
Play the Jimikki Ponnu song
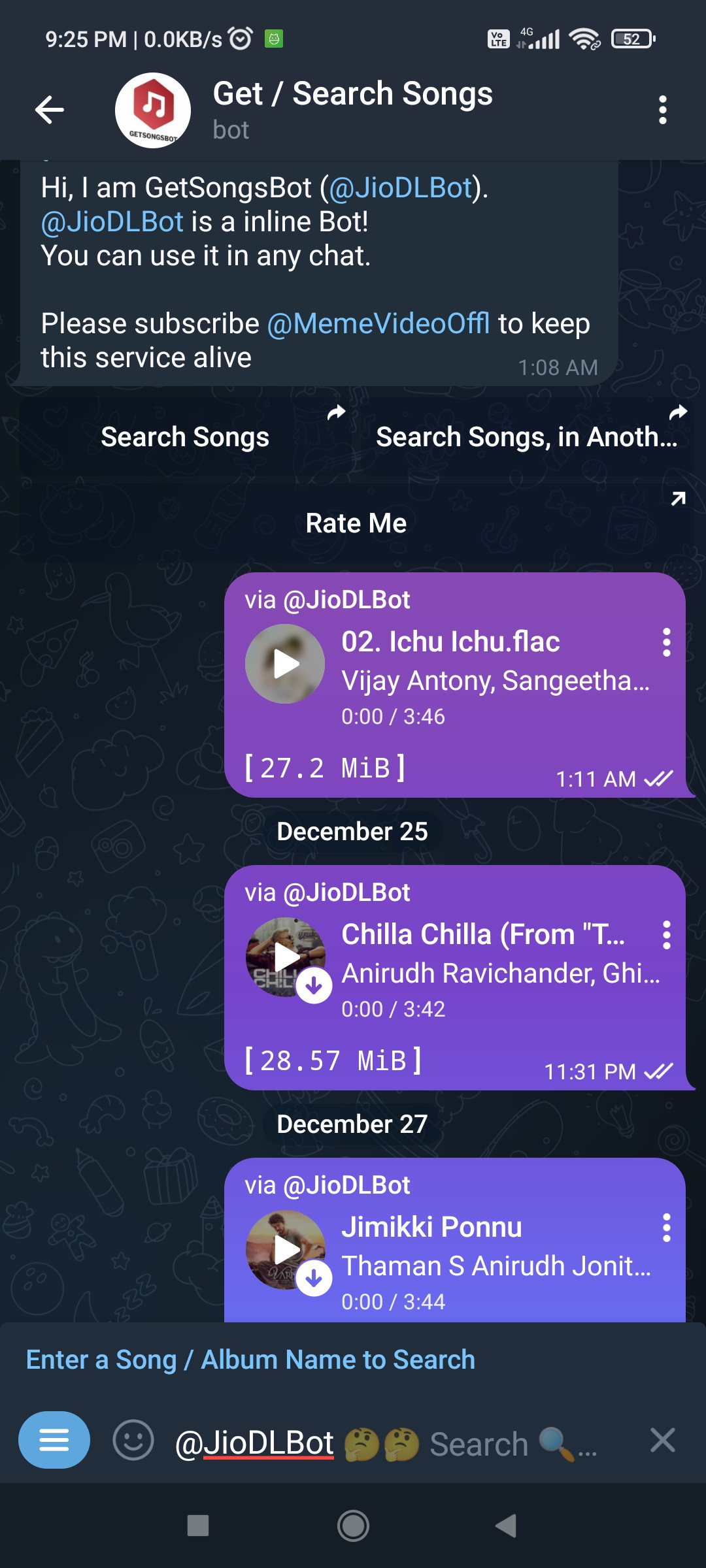[285, 1250]
